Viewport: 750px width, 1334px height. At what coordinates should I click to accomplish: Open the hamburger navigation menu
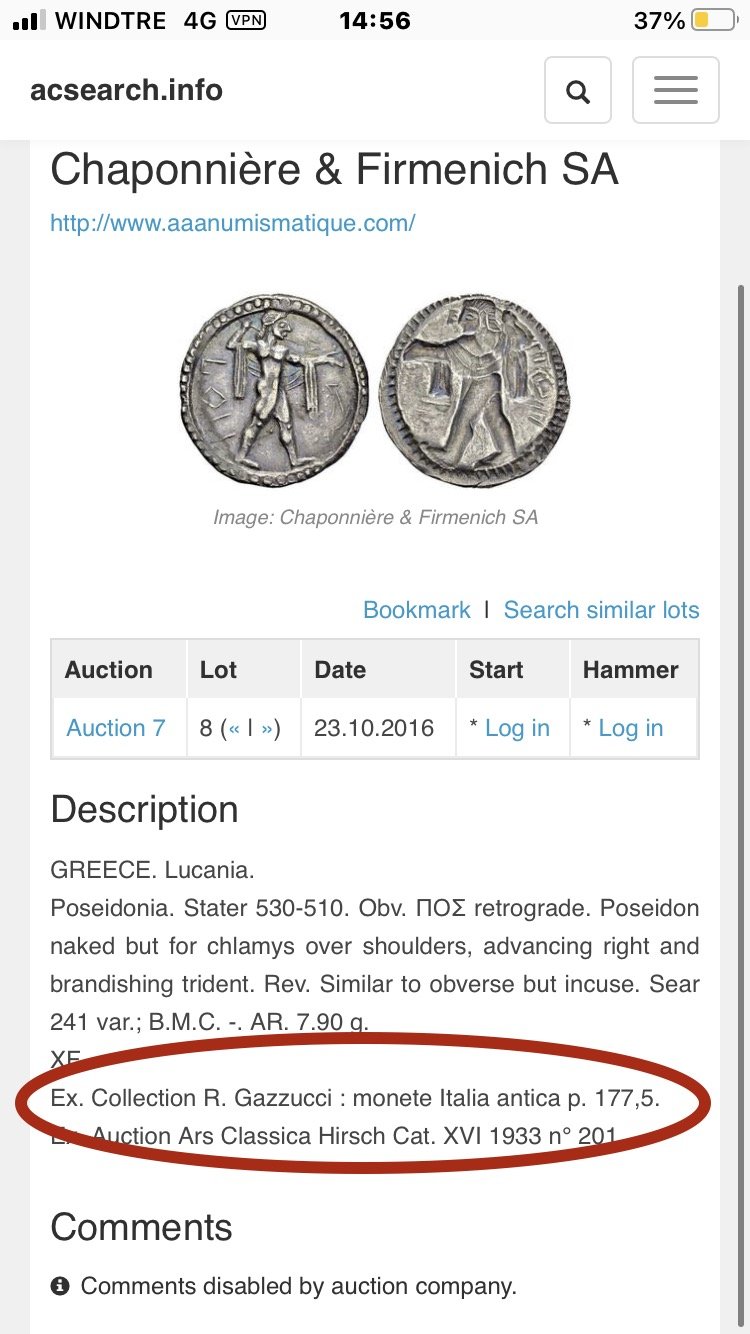[x=675, y=91]
